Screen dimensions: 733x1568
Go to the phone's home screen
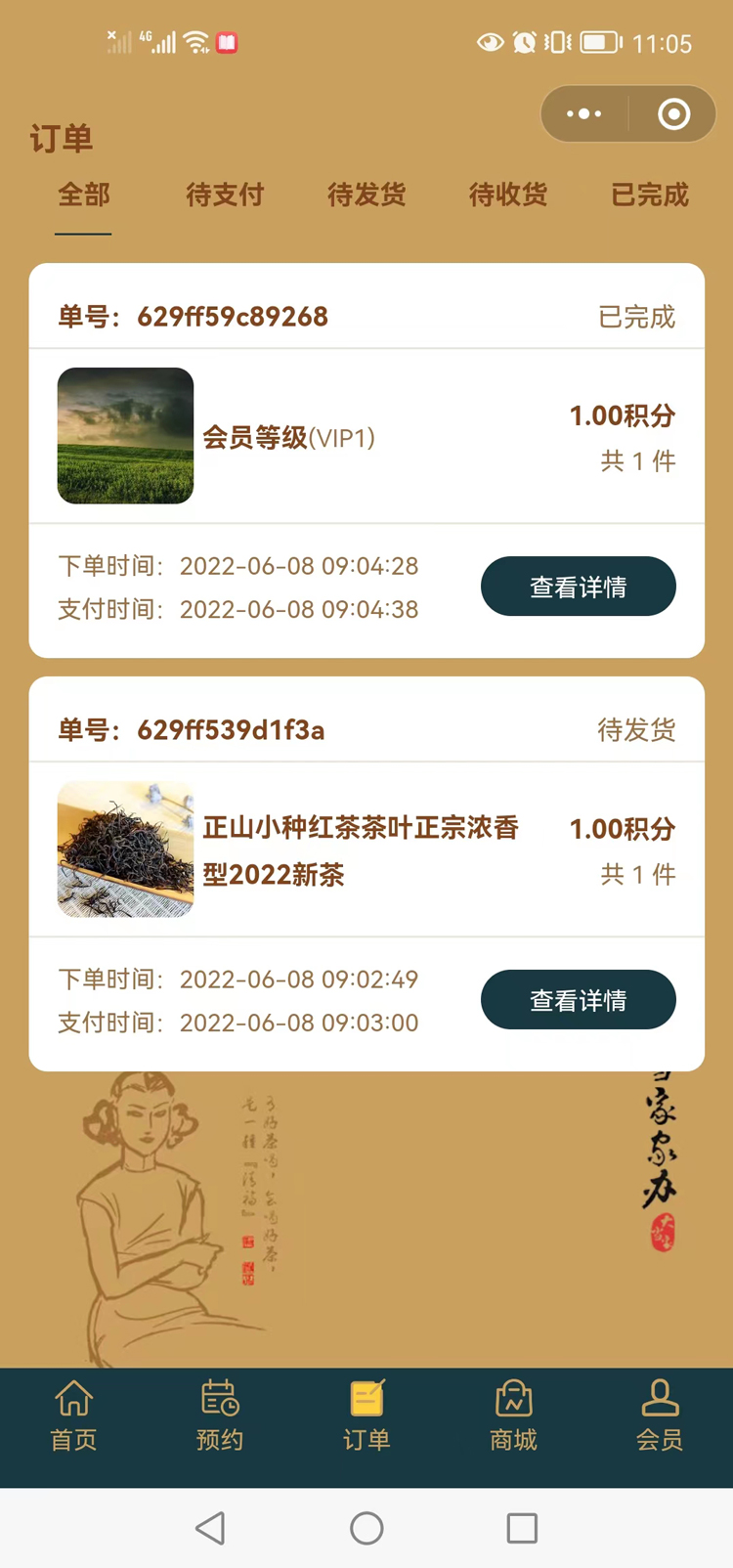366,1528
